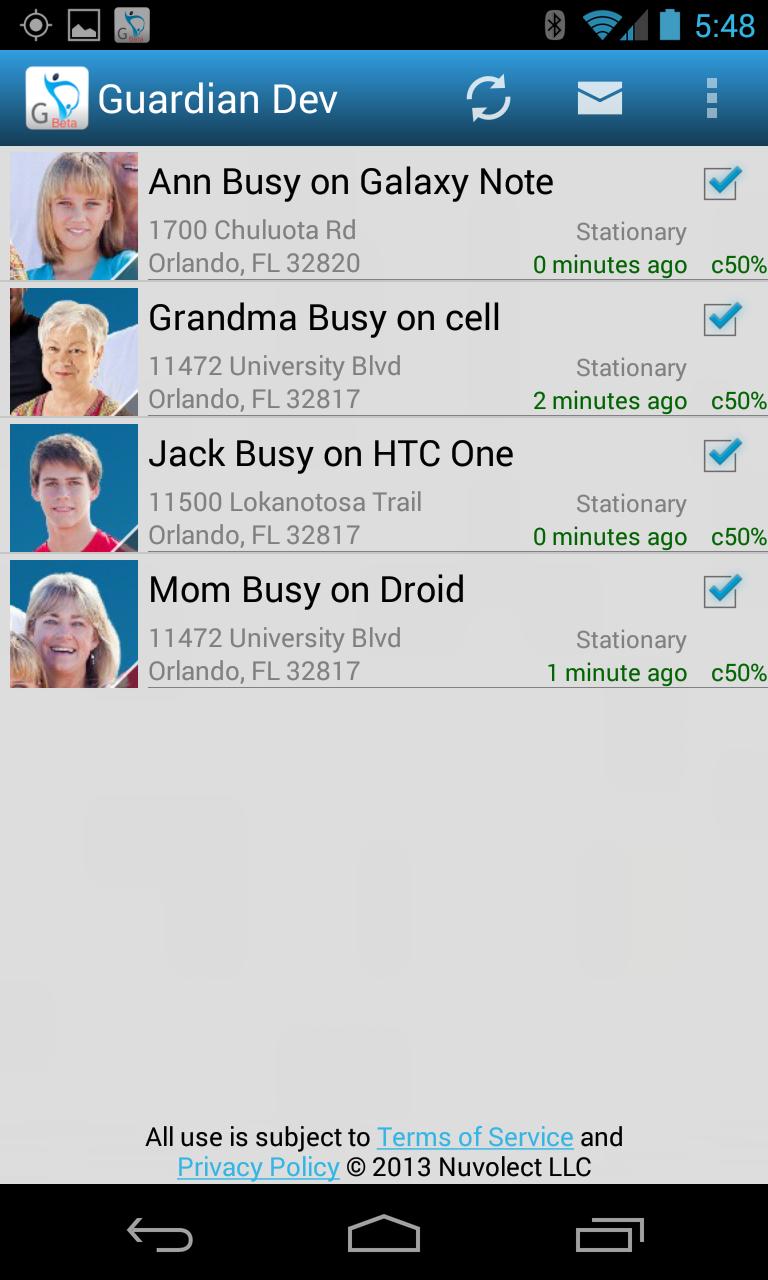This screenshot has width=768, height=1280.
Task: Uncheck the box for Ann Busy
Action: point(720,183)
